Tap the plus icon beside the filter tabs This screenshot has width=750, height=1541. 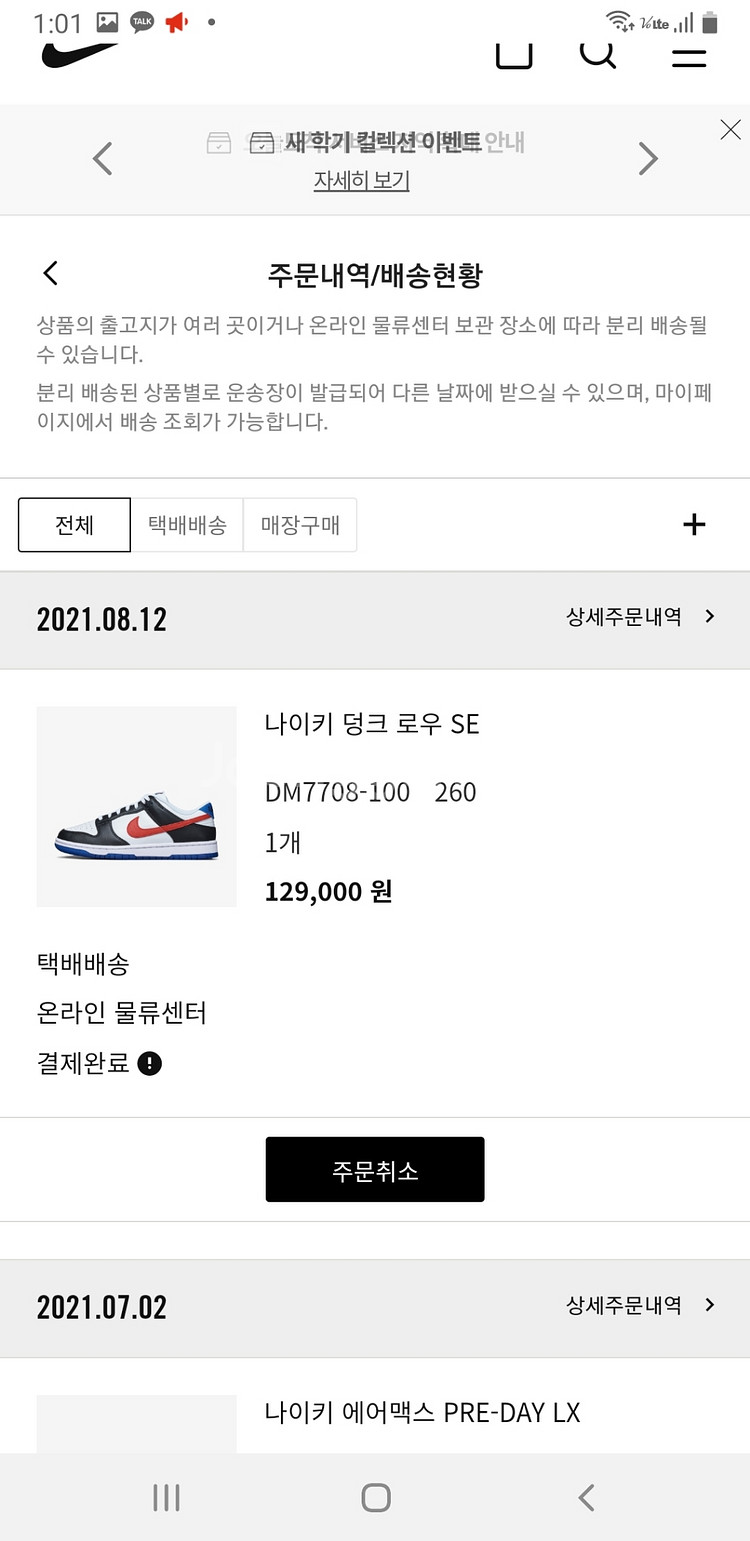[694, 524]
